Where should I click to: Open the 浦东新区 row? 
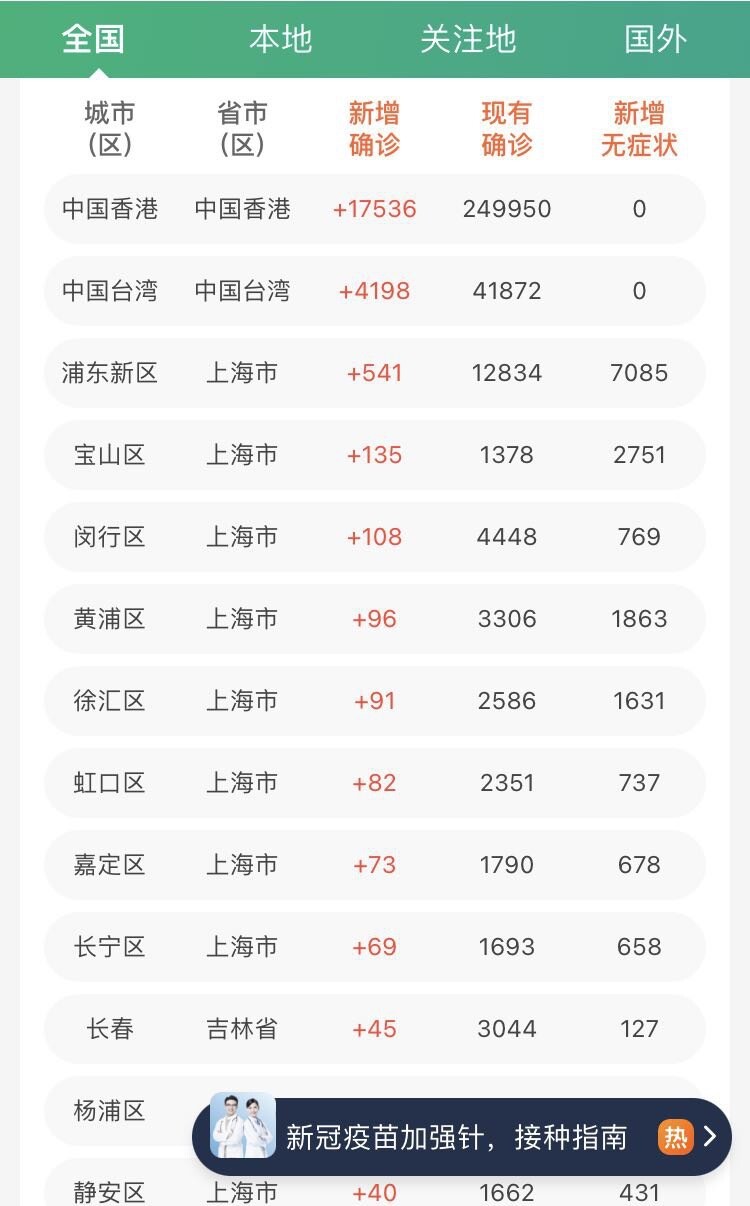tap(375, 373)
